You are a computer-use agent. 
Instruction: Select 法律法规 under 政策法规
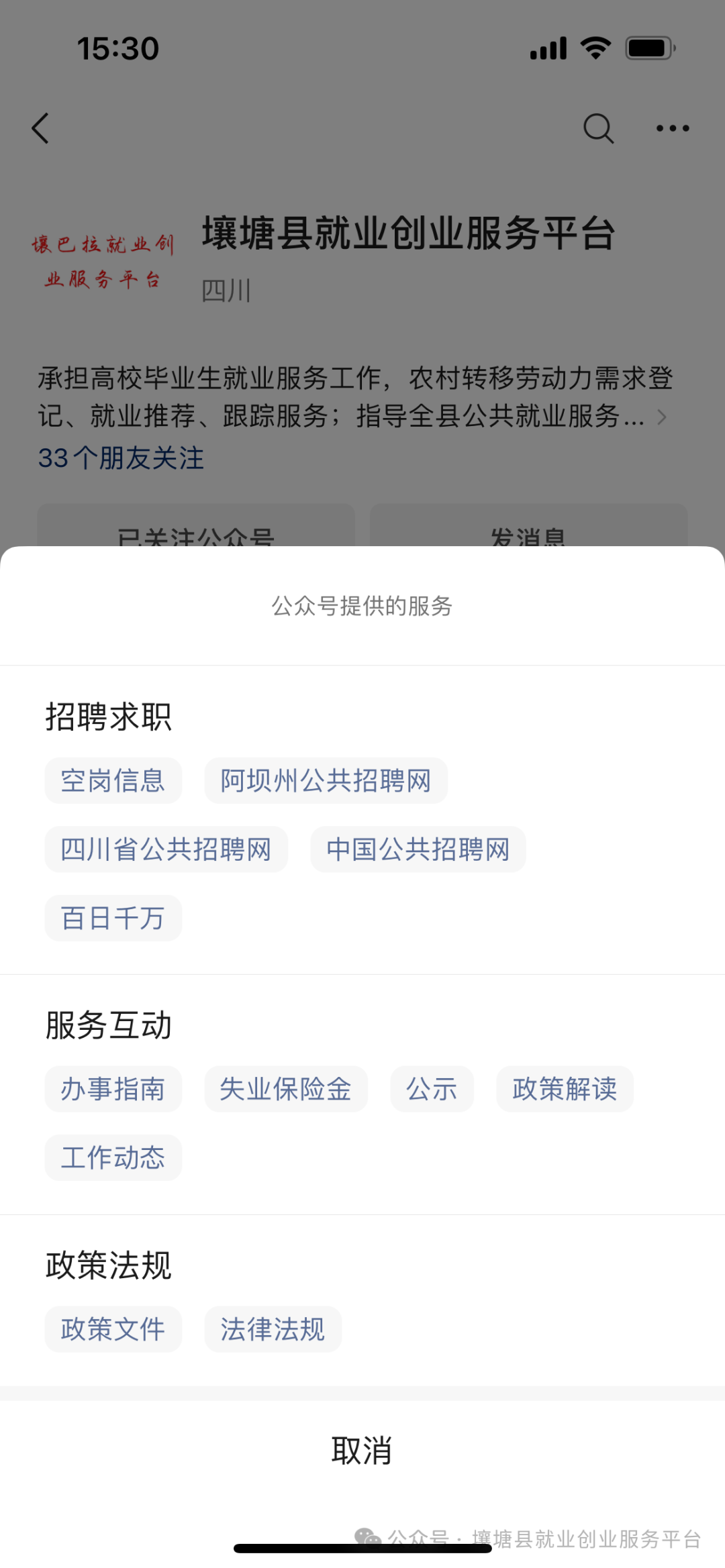click(x=273, y=1329)
